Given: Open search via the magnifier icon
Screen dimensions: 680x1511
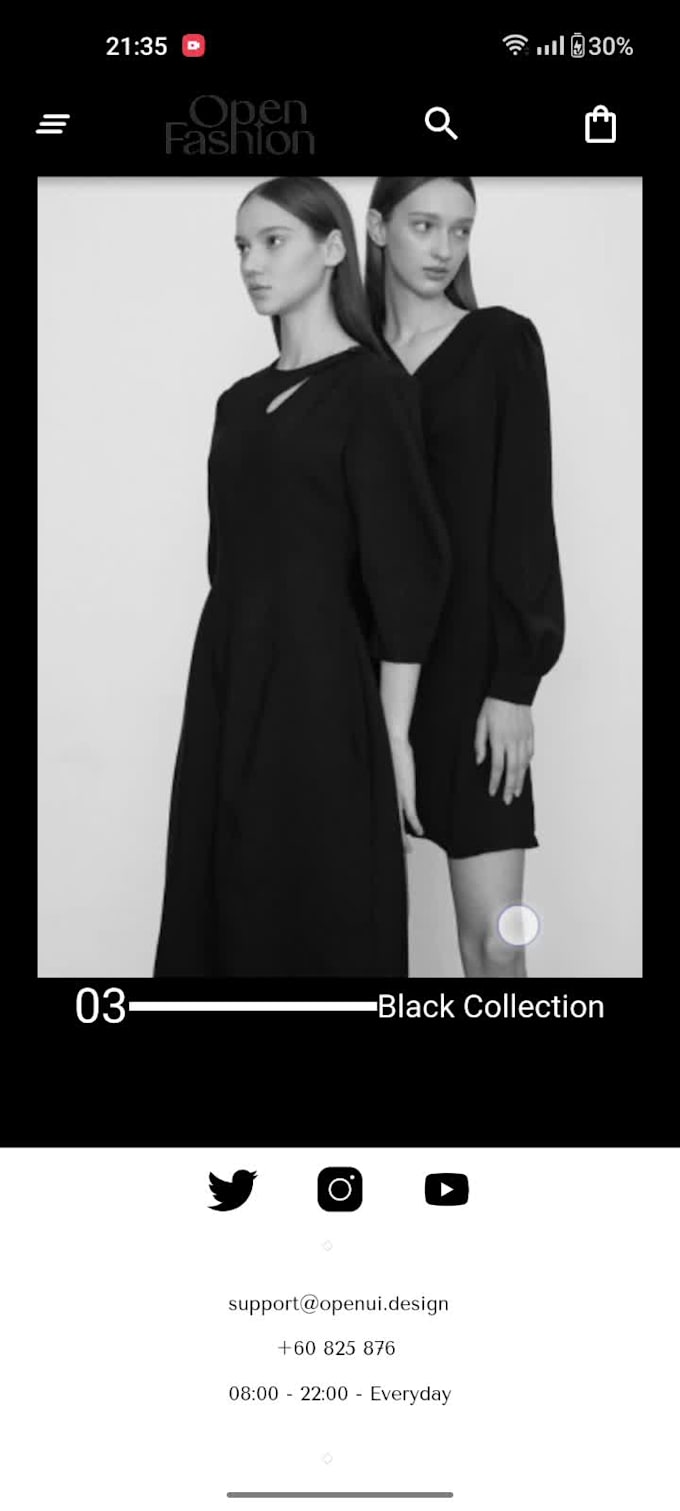Looking at the screenshot, I should [441, 124].
